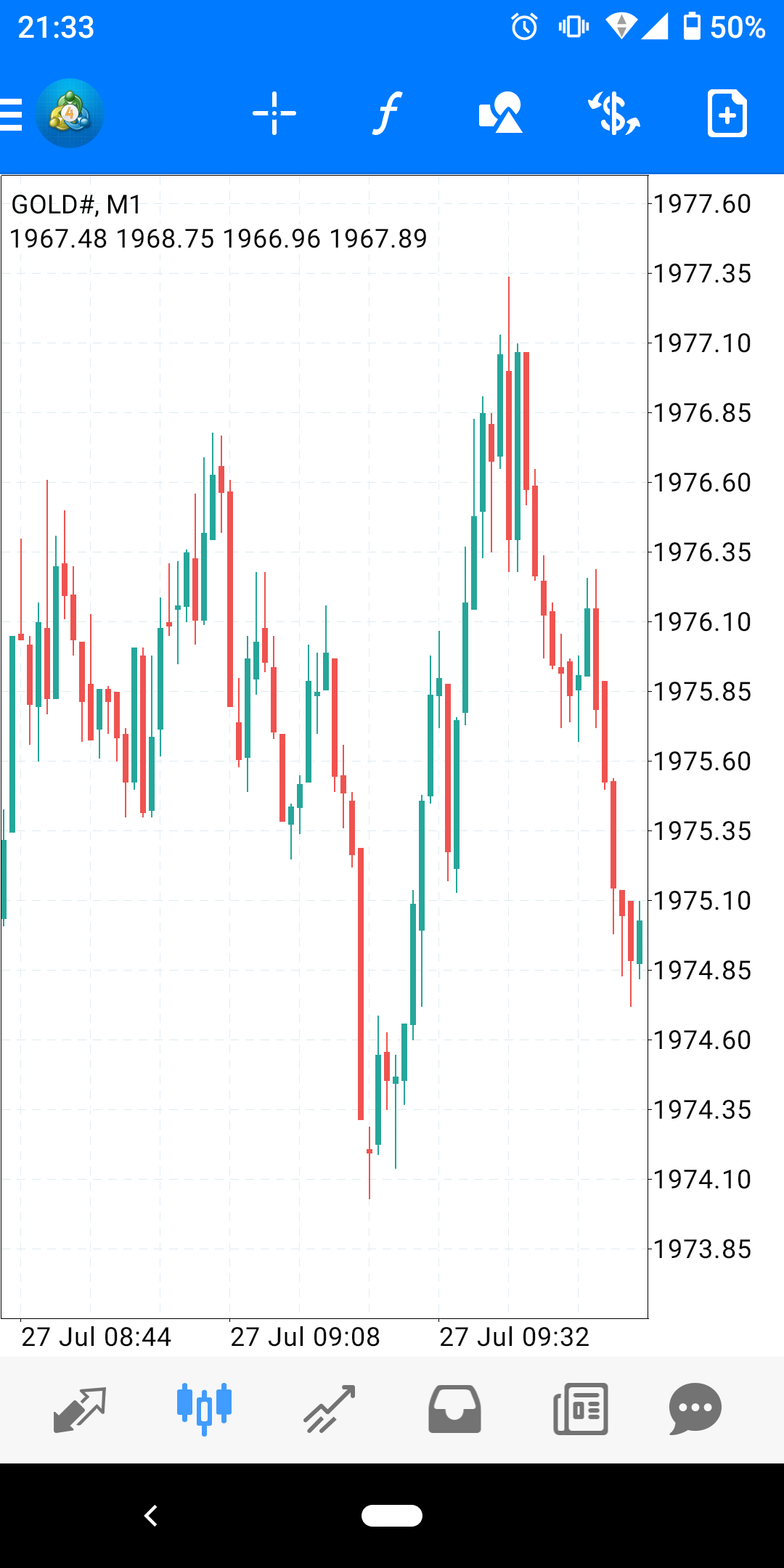Open the Chat messages tab
The height and width of the screenshot is (1568, 784).
(x=695, y=1409)
